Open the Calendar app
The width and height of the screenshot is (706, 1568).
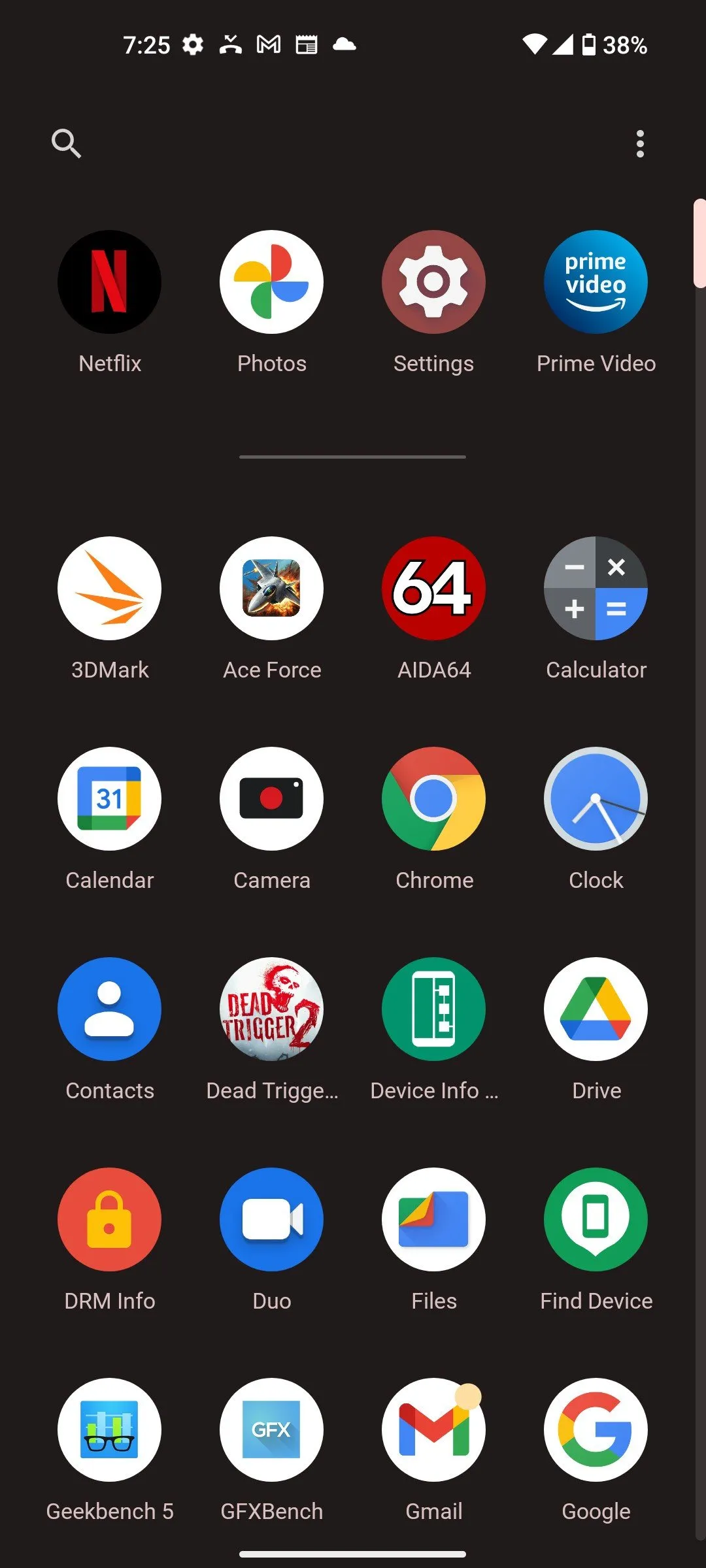pyautogui.click(x=109, y=798)
